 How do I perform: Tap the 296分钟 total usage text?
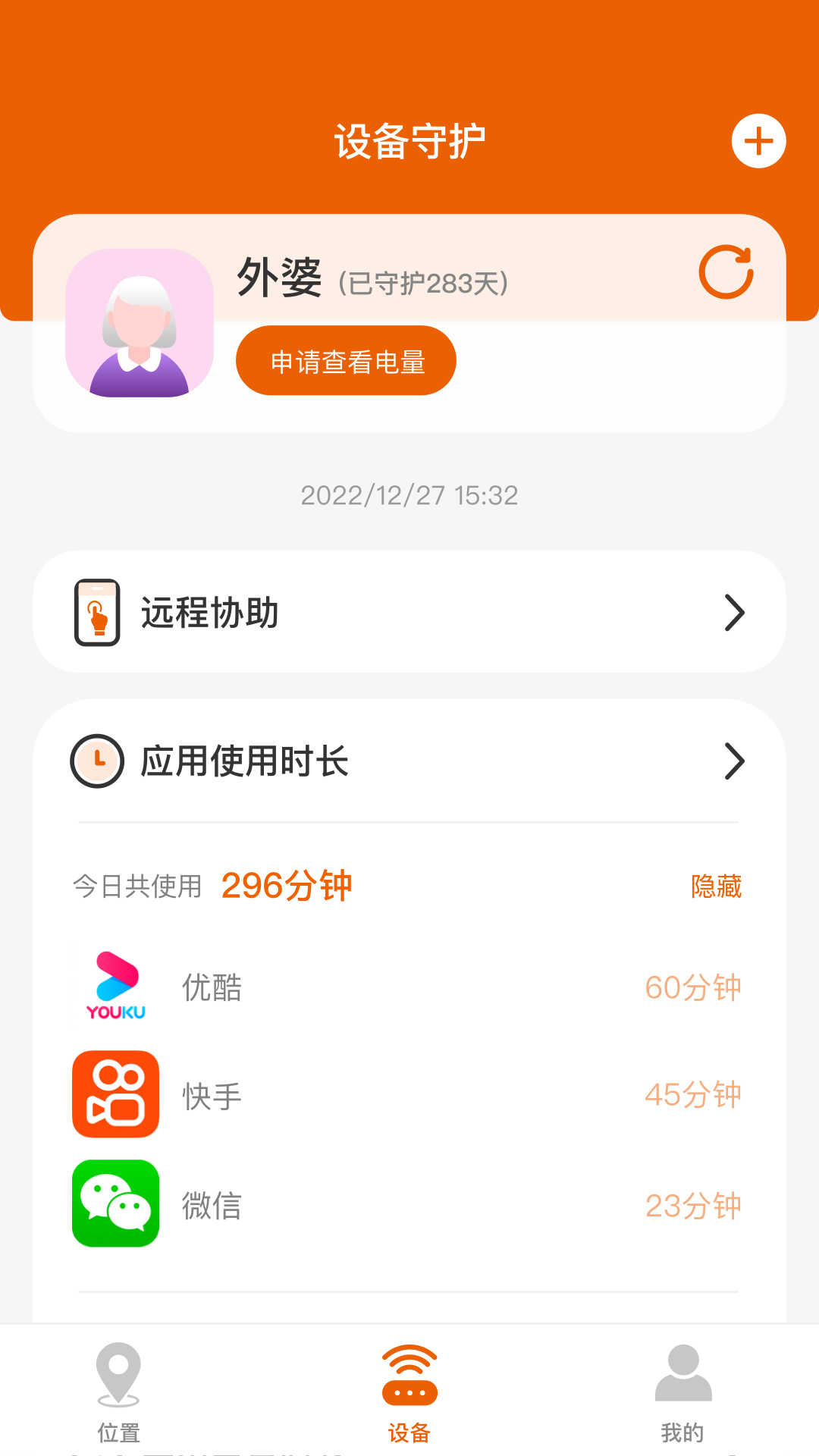285,885
